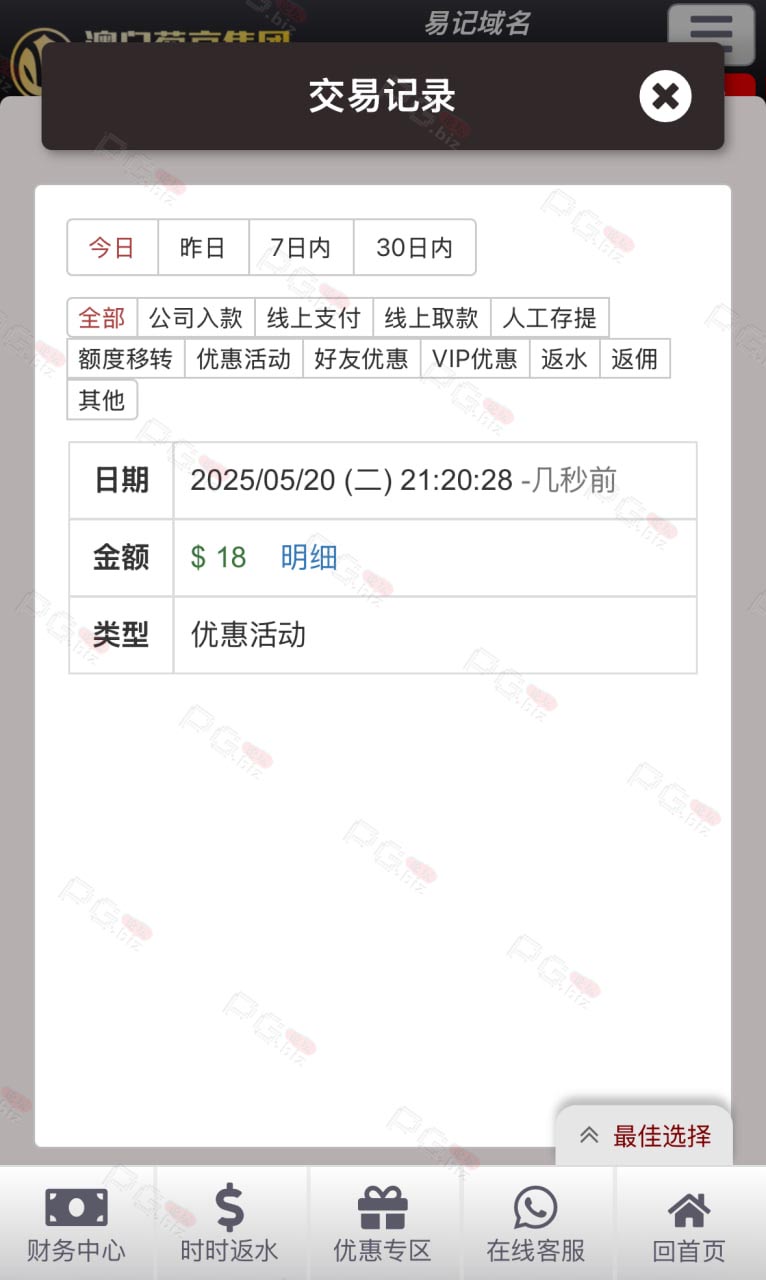Expand the 最佳选择 panel
Viewport: 766px width, 1280px height.
pyautogui.click(x=645, y=1136)
